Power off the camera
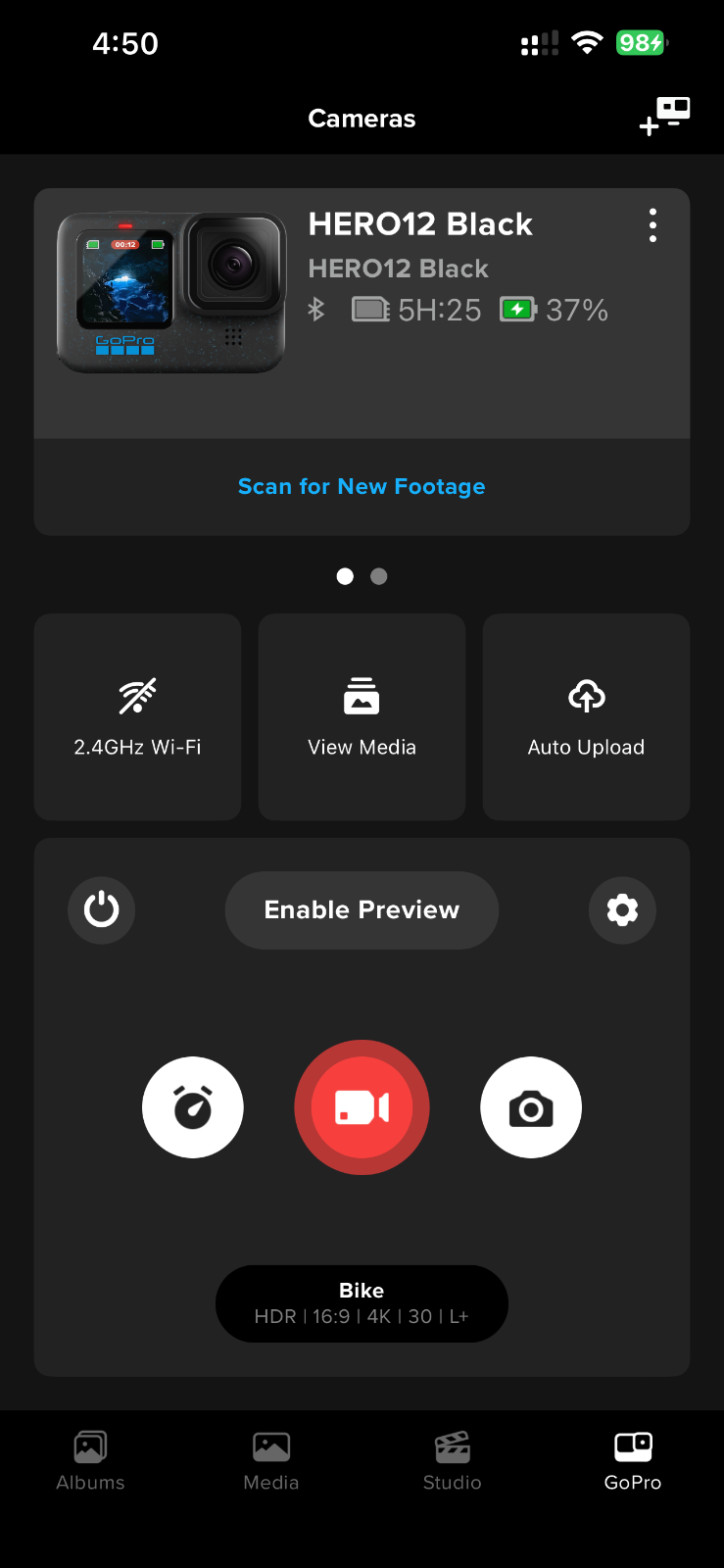 (x=101, y=910)
